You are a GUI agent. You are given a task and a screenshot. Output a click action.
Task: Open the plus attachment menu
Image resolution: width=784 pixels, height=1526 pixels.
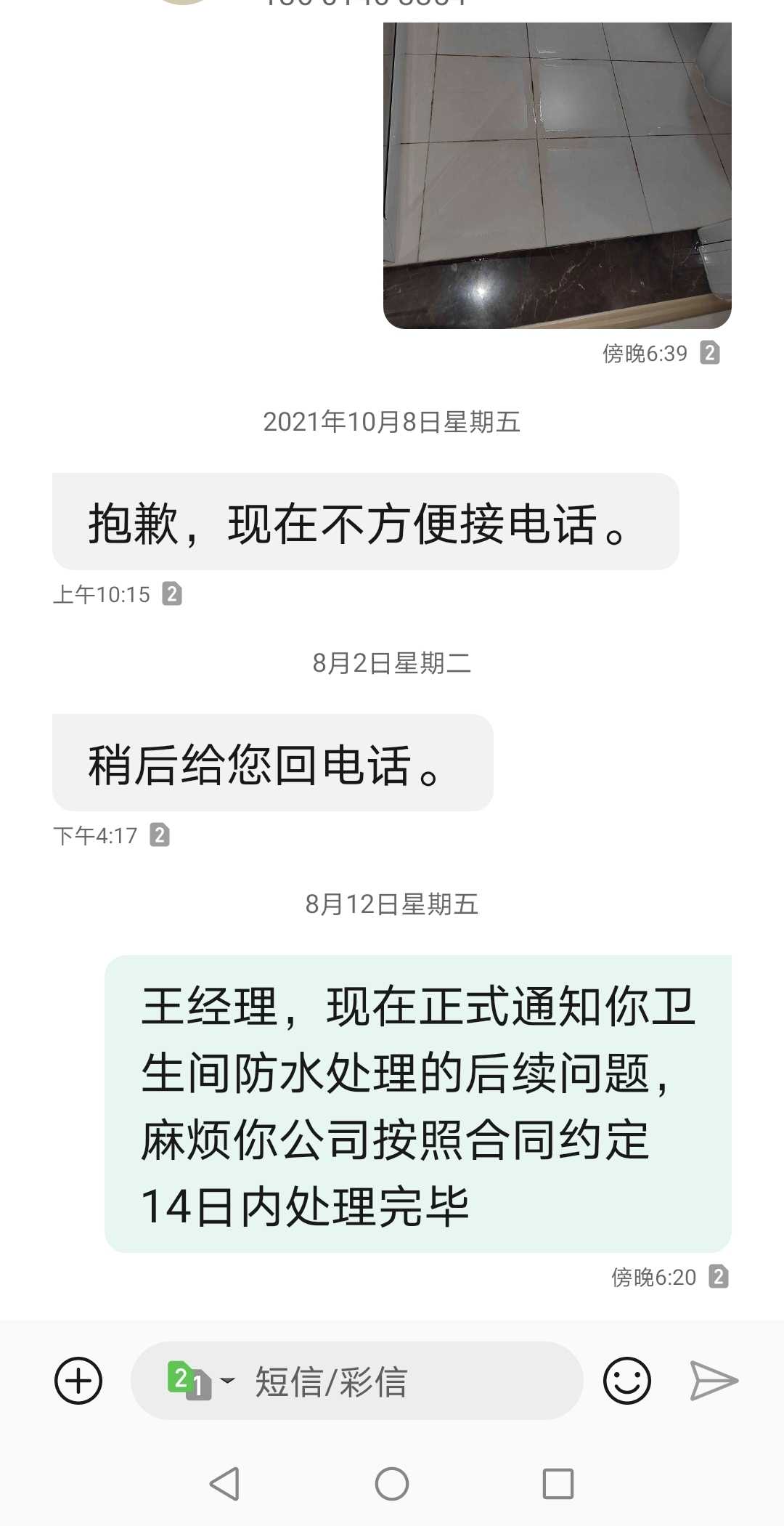(x=78, y=1380)
